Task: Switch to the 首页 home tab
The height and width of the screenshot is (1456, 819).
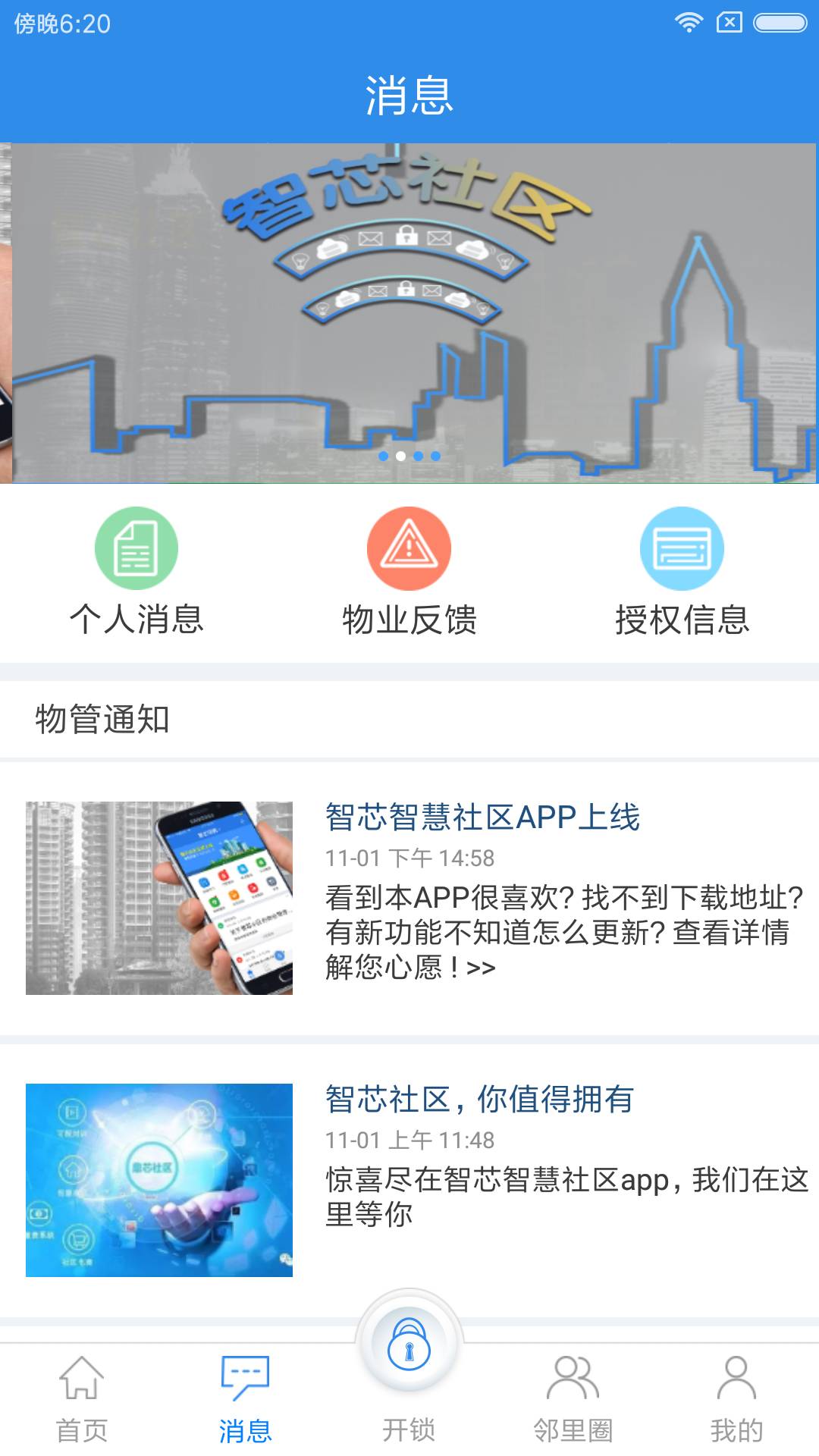Action: [x=82, y=1399]
